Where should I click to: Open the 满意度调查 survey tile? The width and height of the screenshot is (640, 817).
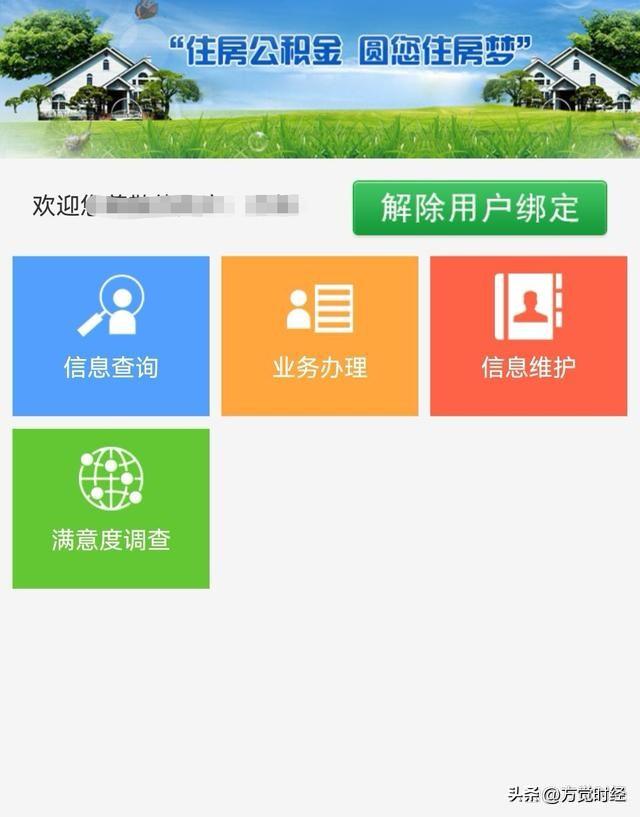click(x=111, y=509)
